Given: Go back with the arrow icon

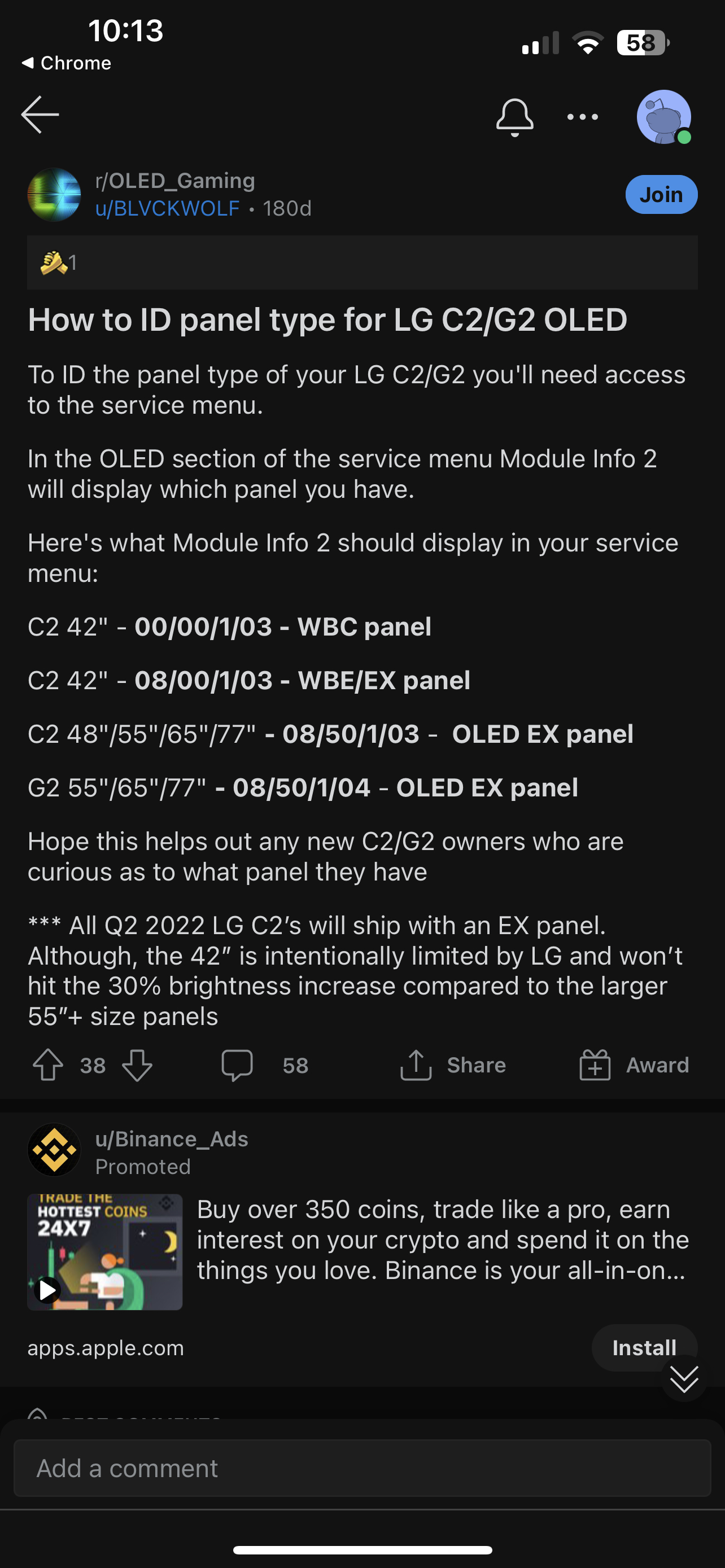Looking at the screenshot, I should coord(40,115).
